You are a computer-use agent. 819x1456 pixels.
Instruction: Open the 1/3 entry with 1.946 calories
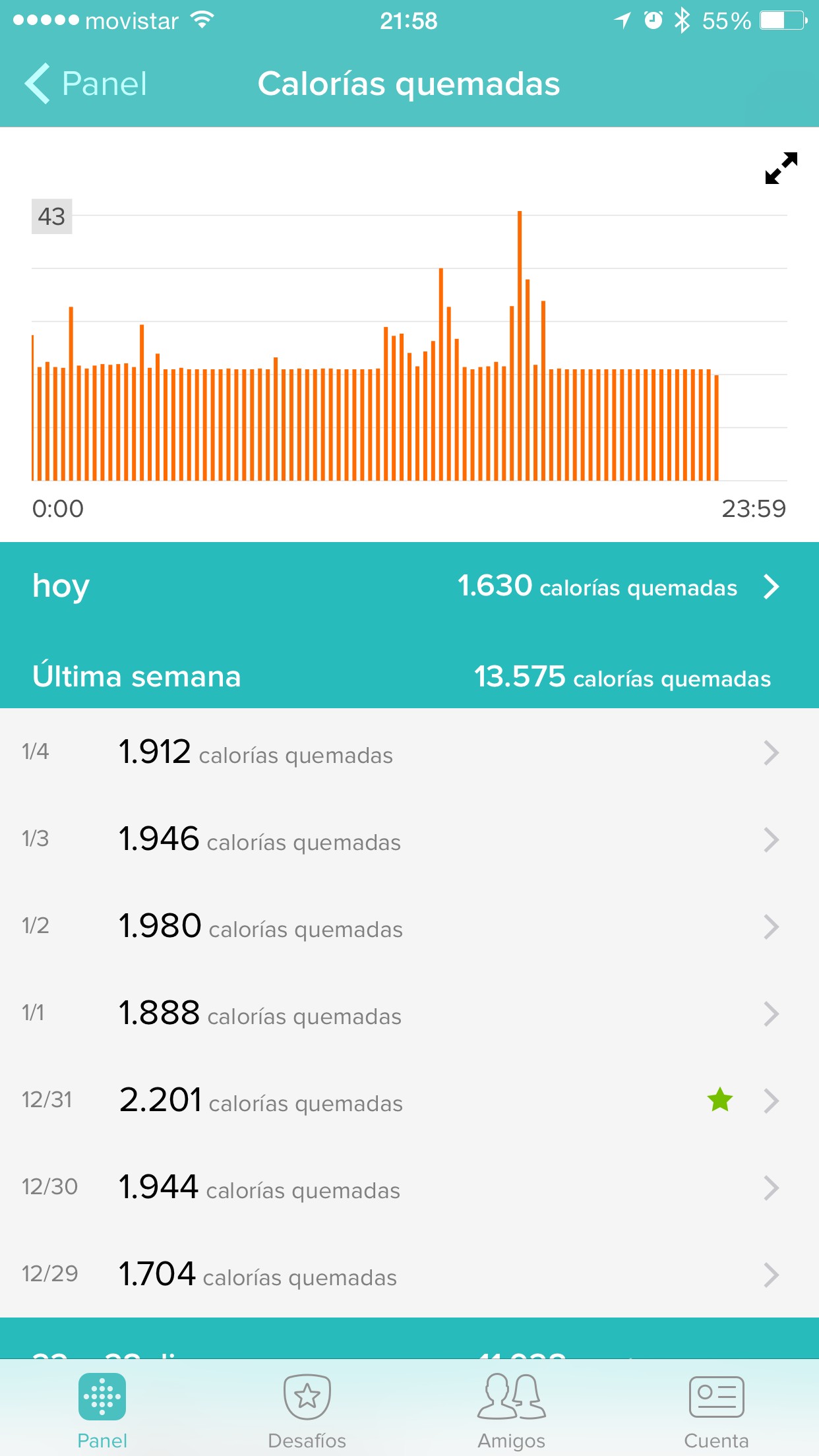(x=409, y=839)
